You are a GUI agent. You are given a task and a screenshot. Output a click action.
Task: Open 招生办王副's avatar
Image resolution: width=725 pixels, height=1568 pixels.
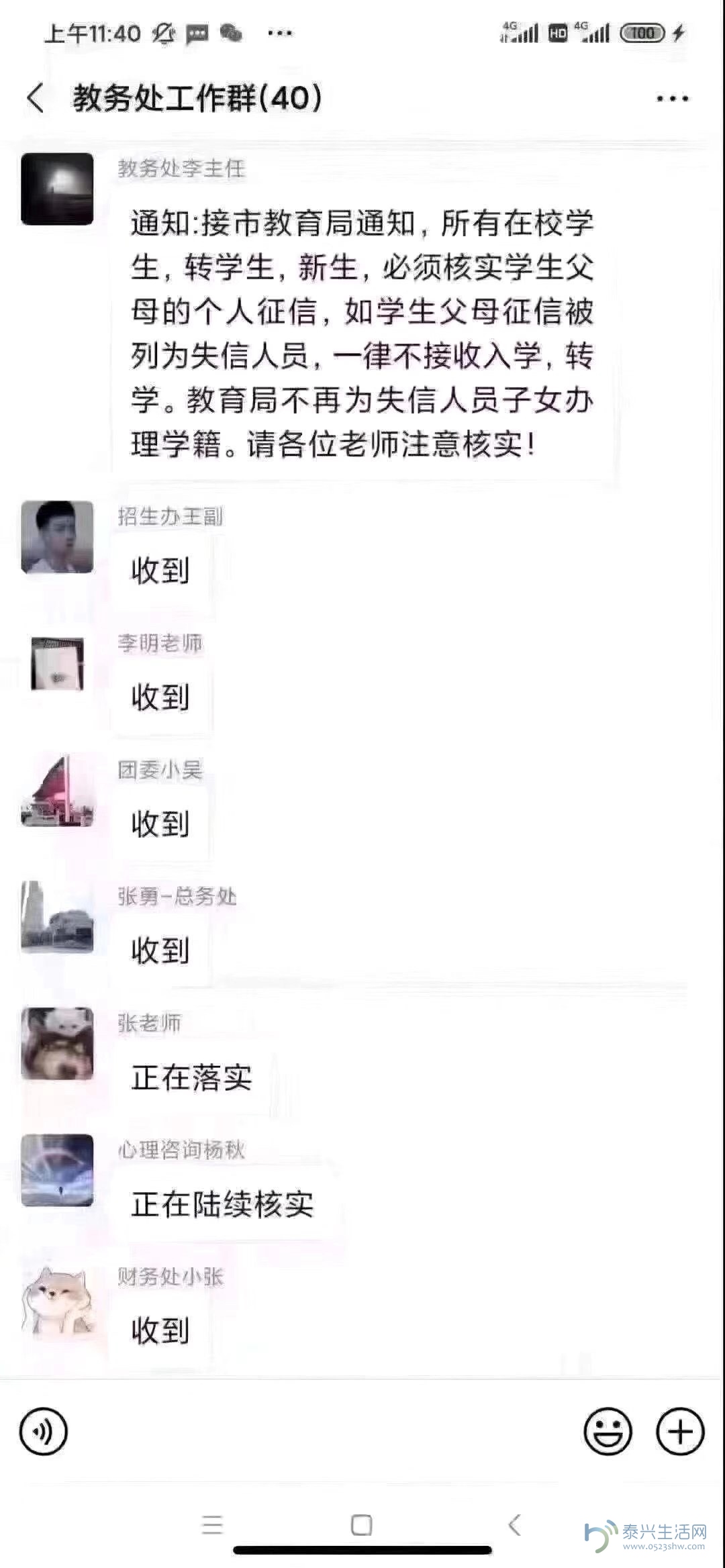(57, 537)
